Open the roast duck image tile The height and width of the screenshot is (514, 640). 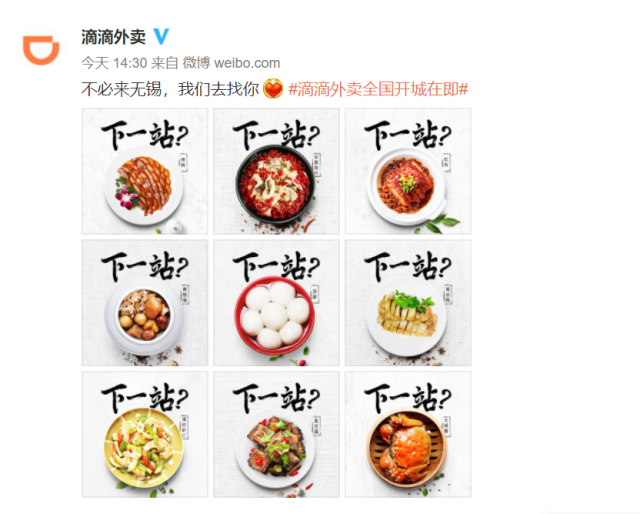[x=145, y=170]
